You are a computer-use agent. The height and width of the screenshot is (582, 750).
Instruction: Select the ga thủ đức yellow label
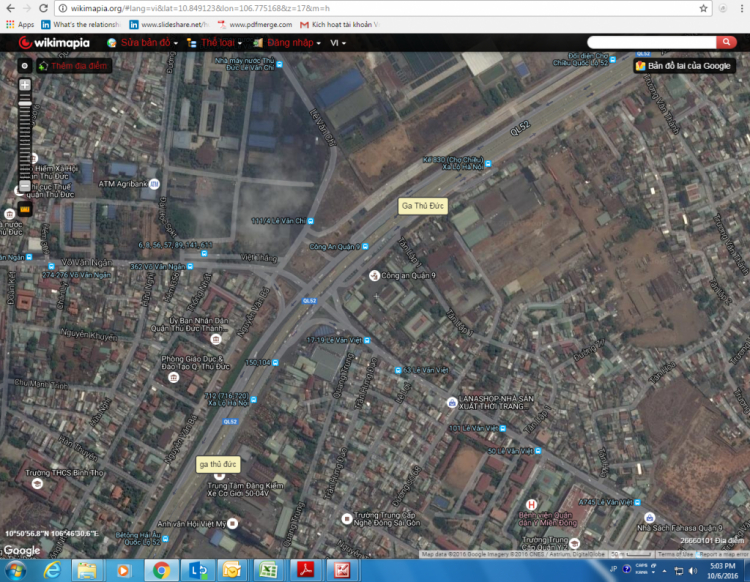pos(217,465)
